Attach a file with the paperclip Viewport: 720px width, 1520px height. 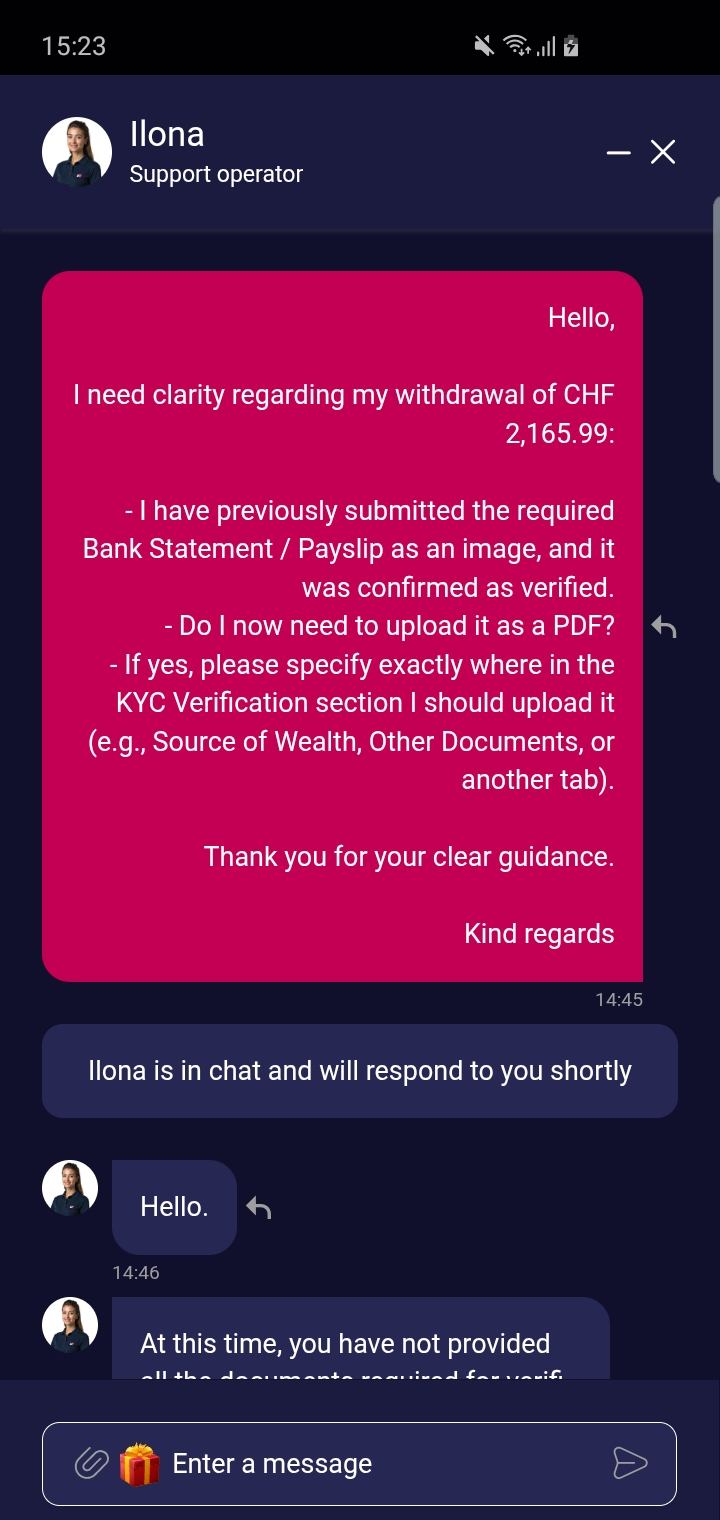tap(91, 1464)
